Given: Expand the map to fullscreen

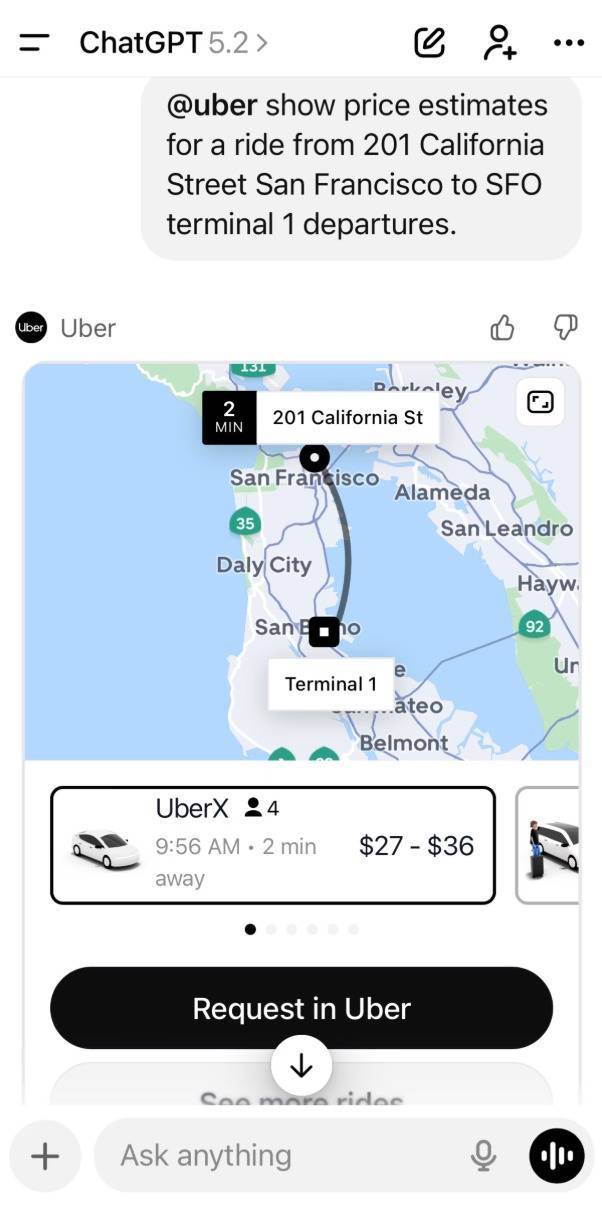Looking at the screenshot, I should point(540,402).
